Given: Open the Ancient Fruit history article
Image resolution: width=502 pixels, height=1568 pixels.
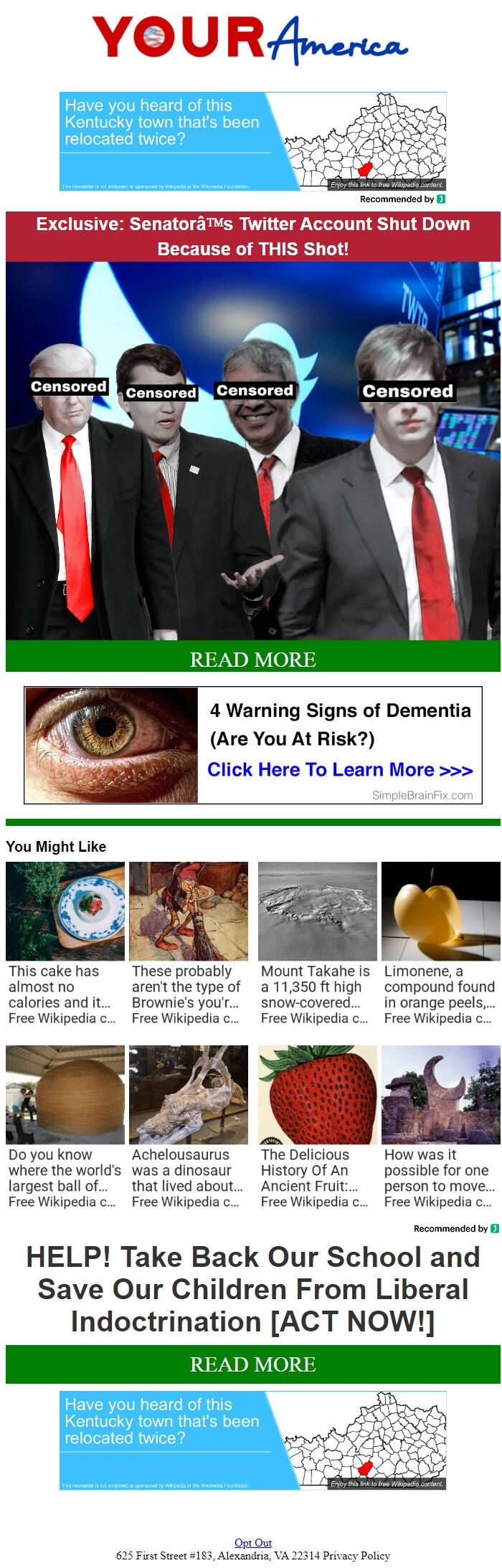Looking at the screenshot, I should coord(317,1169).
